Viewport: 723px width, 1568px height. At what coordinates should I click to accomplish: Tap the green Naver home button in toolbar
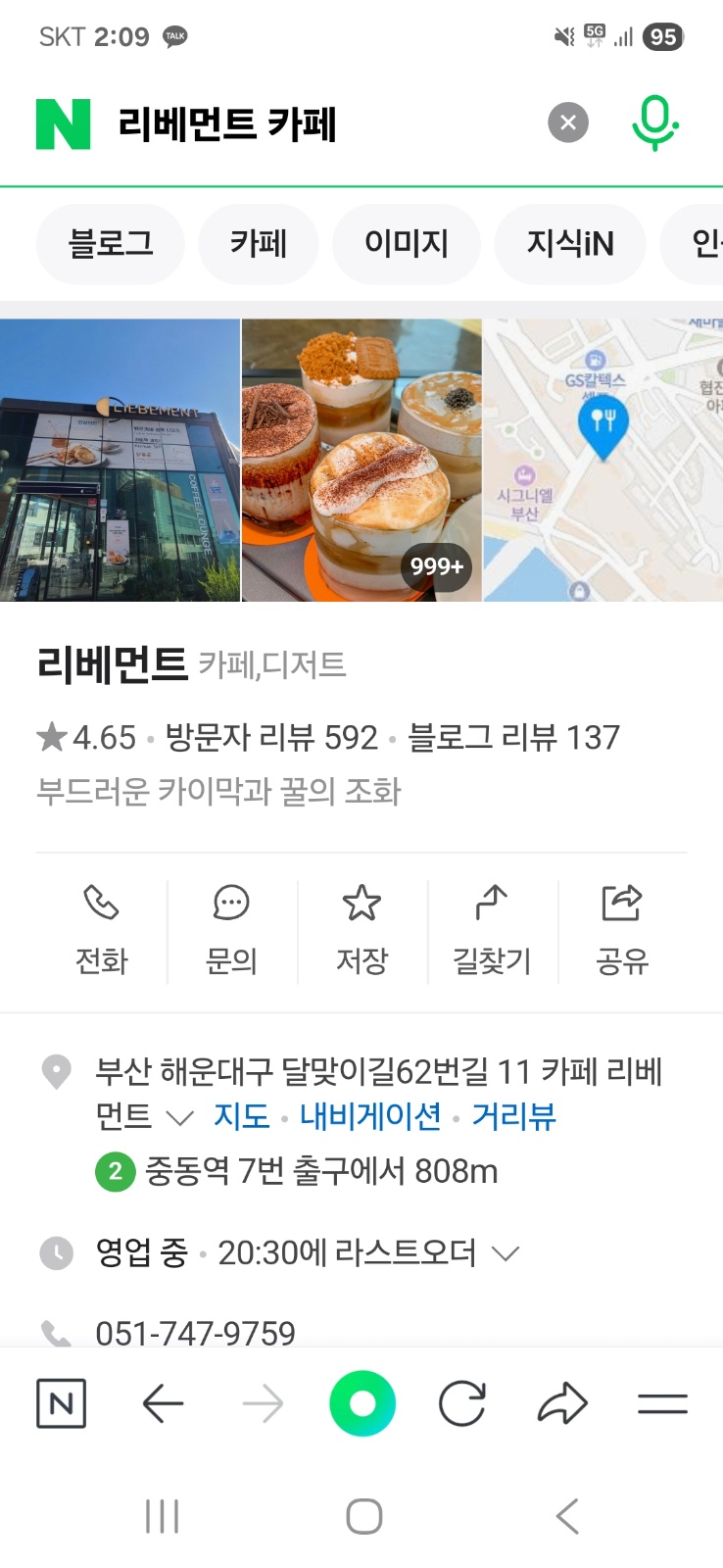point(362,1403)
